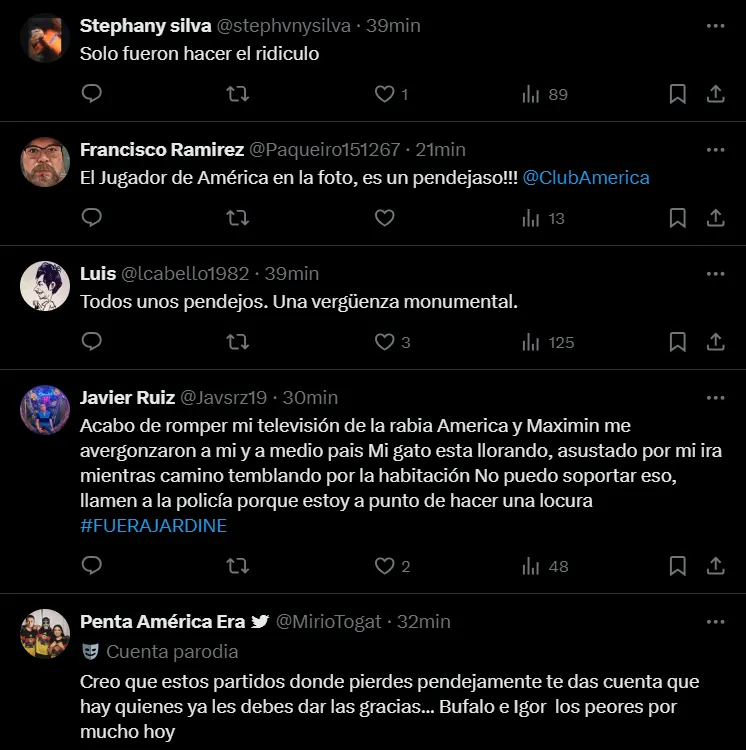Open overflow menu on Penta América Era's tweet
Image resolution: width=746 pixels, height=750 pixels.
click(x=715, y=621)
